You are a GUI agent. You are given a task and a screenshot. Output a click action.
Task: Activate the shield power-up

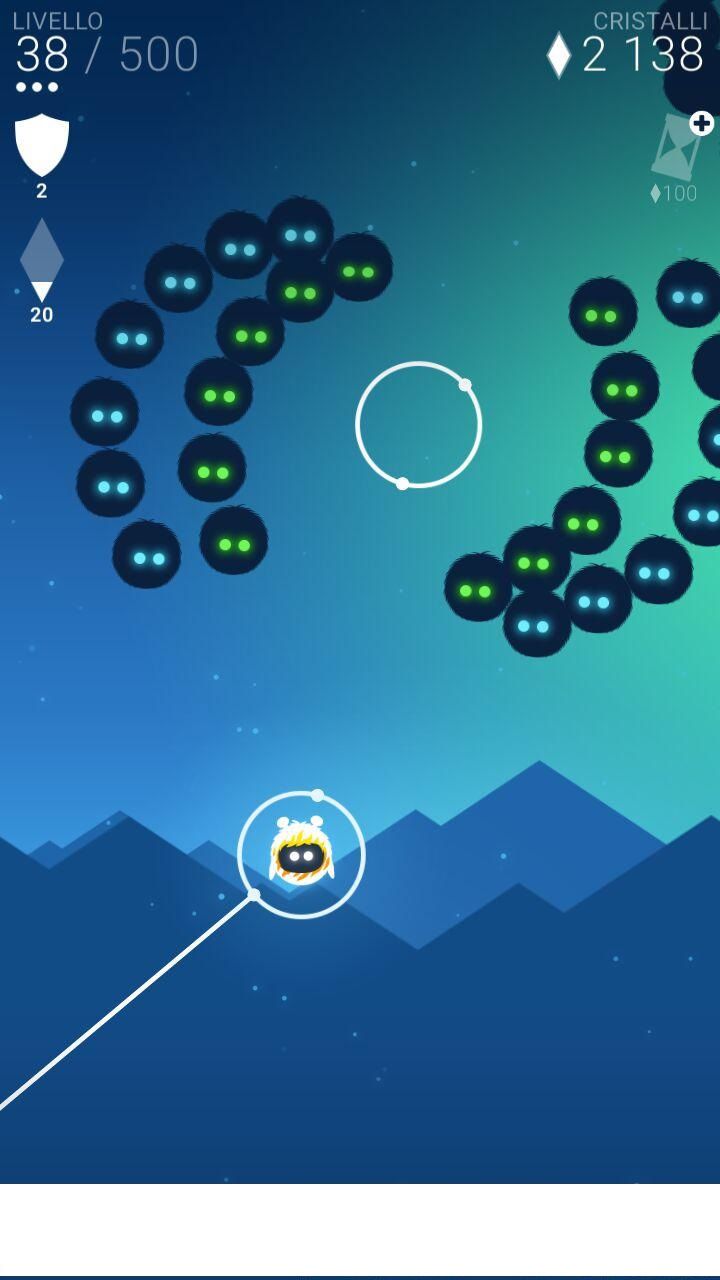pyautogui.click(x=42, y=146)
